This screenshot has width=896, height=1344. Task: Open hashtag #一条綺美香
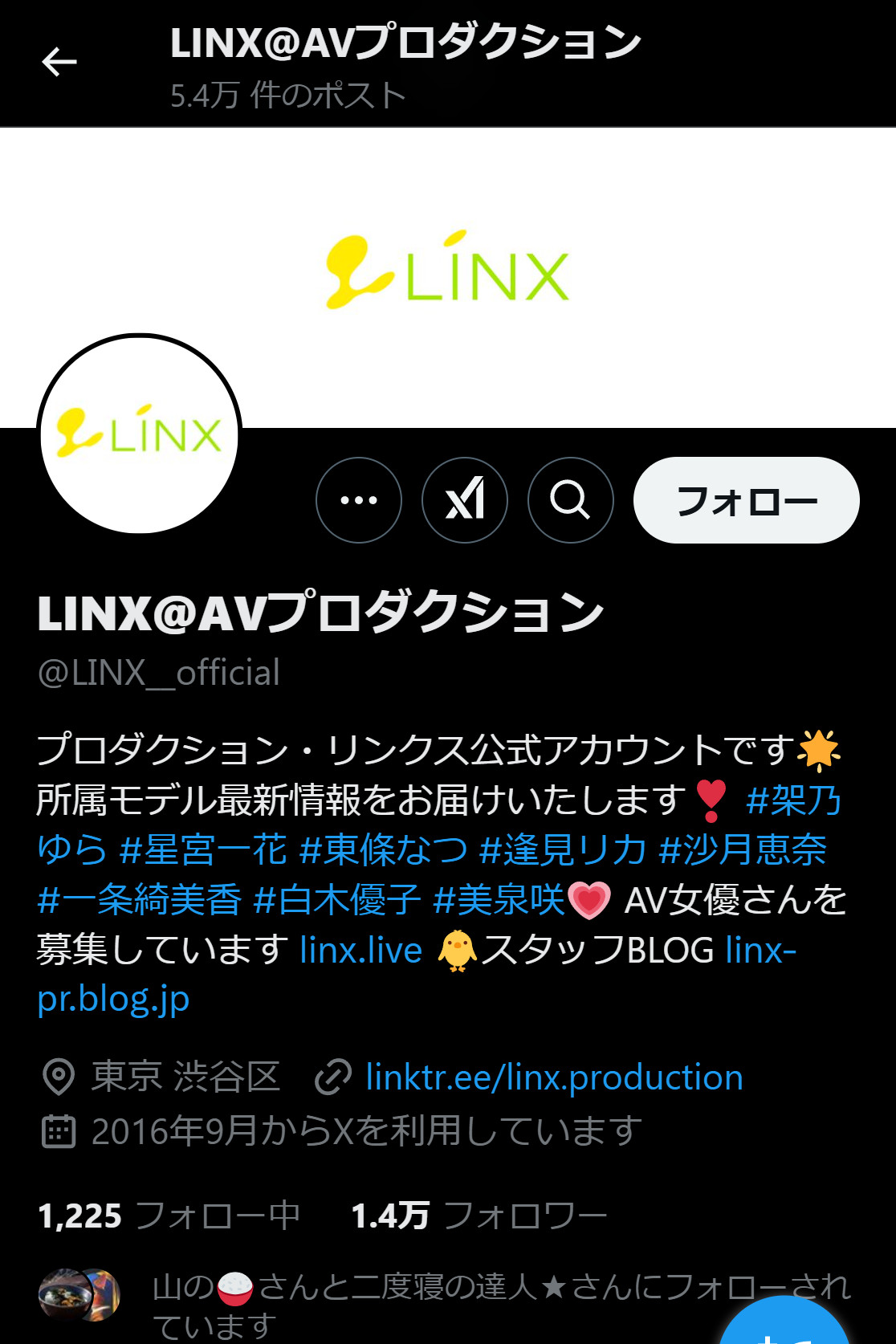click(139, 900)
